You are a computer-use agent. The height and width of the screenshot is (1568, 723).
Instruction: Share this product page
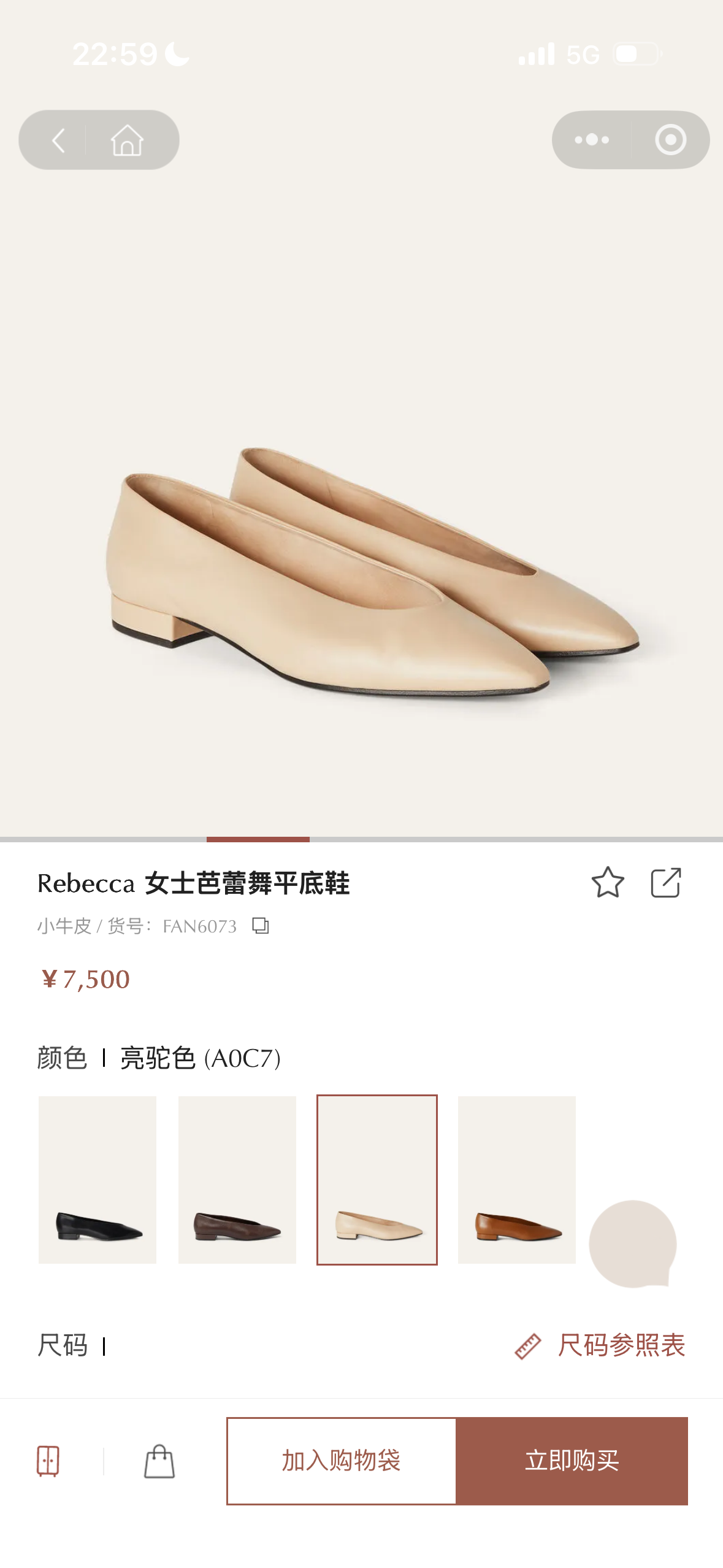click(x=666, y=883)
